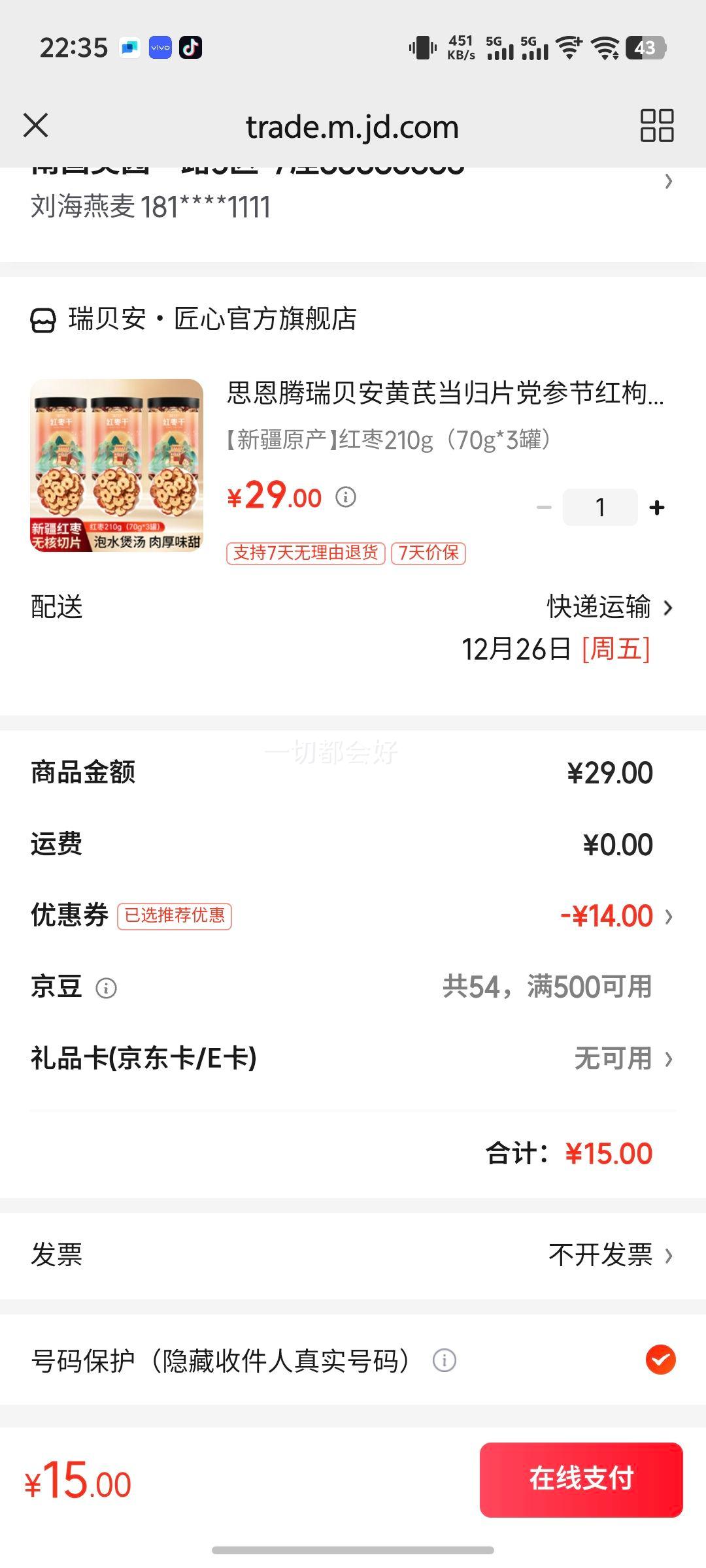Close the checkout page with the X
706x1568 pixels.
pos(36,126)
